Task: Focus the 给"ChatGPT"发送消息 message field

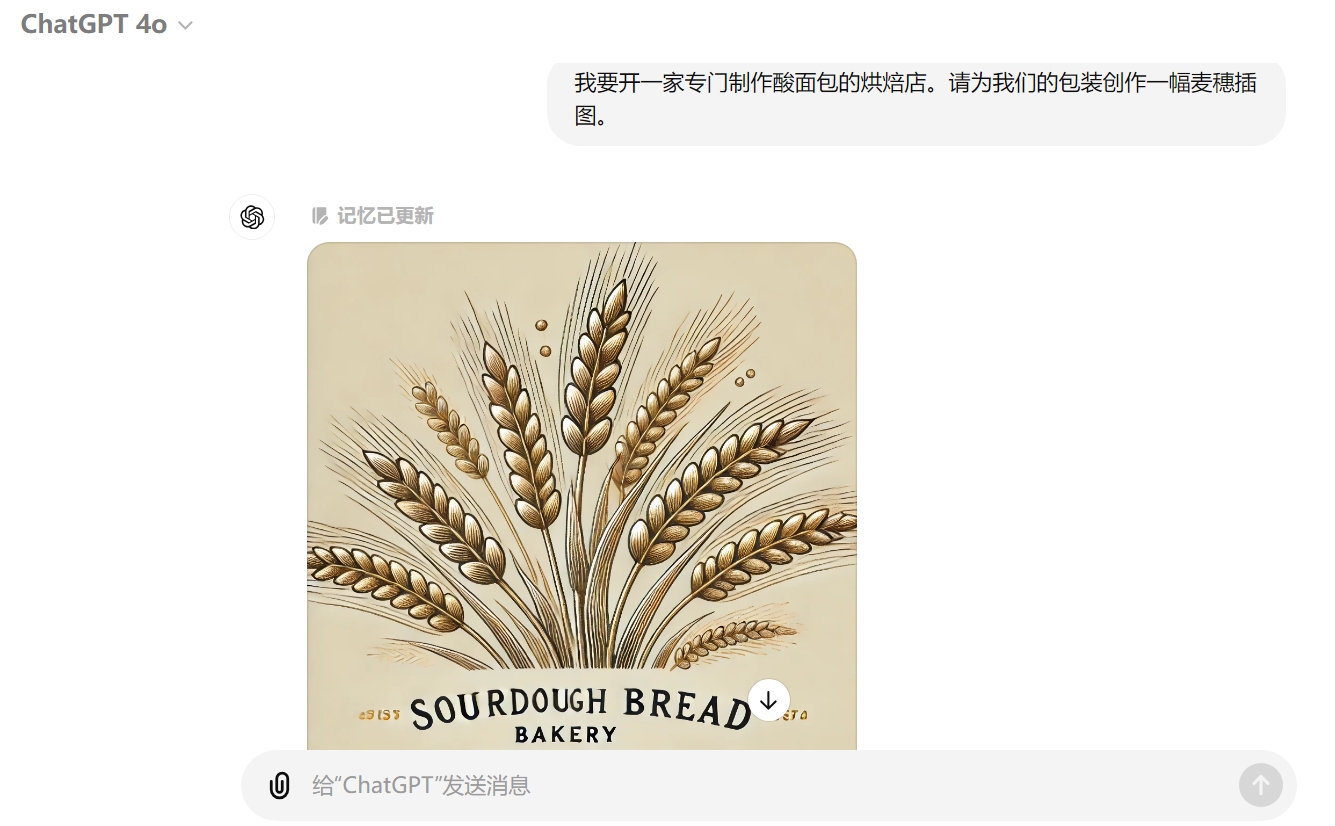Action: [x=760, y=785]
